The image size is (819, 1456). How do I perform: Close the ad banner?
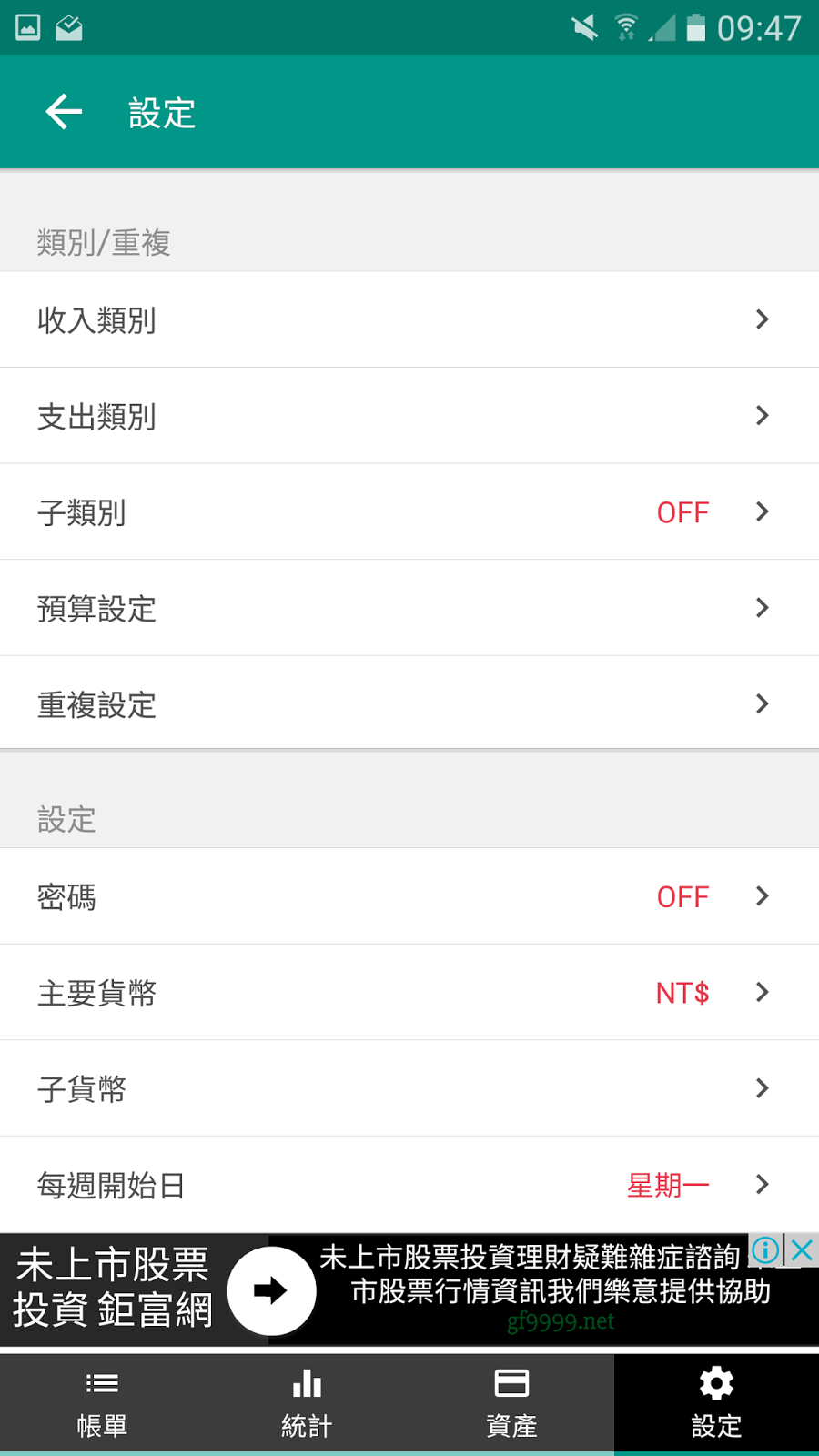coord(803,1250)
